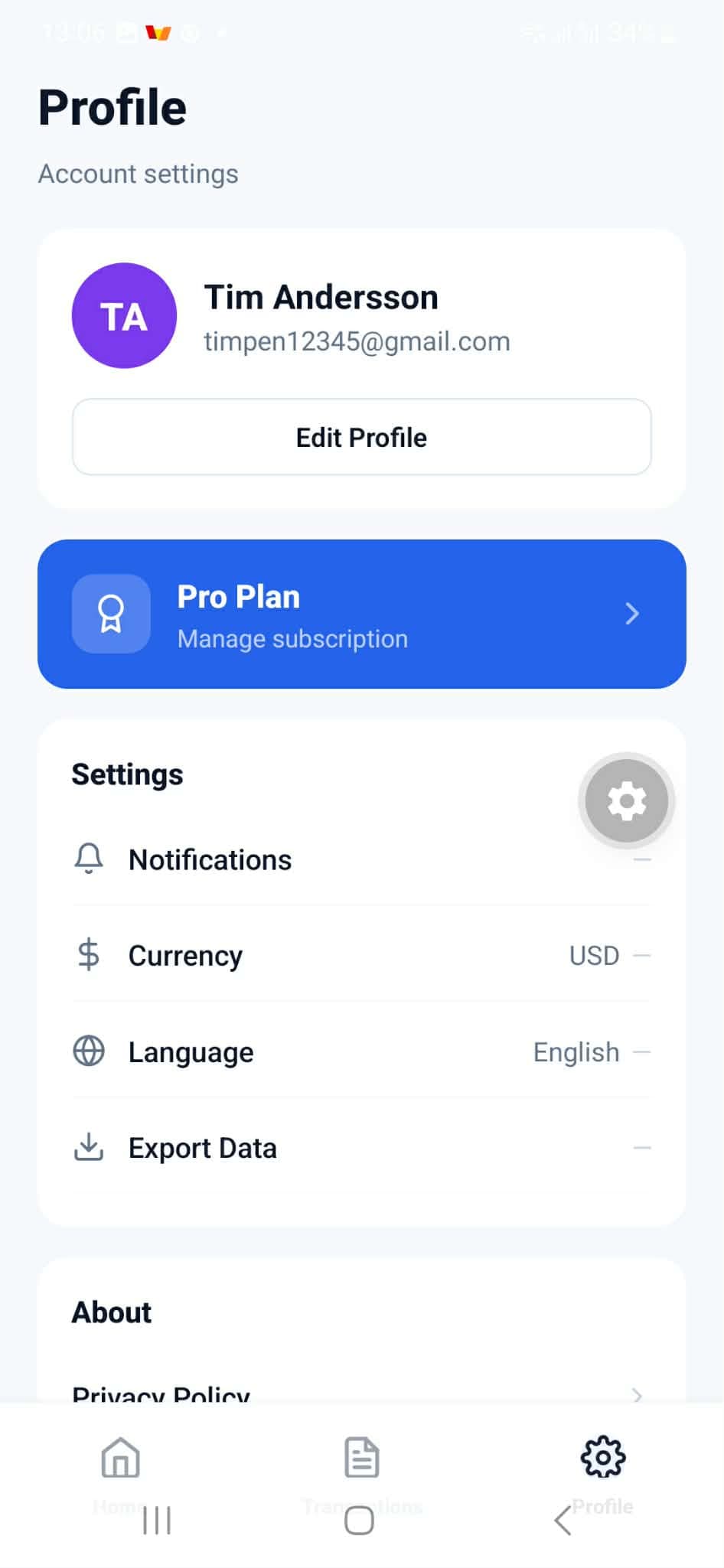Expand the Pro Plan subscription chevron
724x1568 pixels.
point(632,613)
